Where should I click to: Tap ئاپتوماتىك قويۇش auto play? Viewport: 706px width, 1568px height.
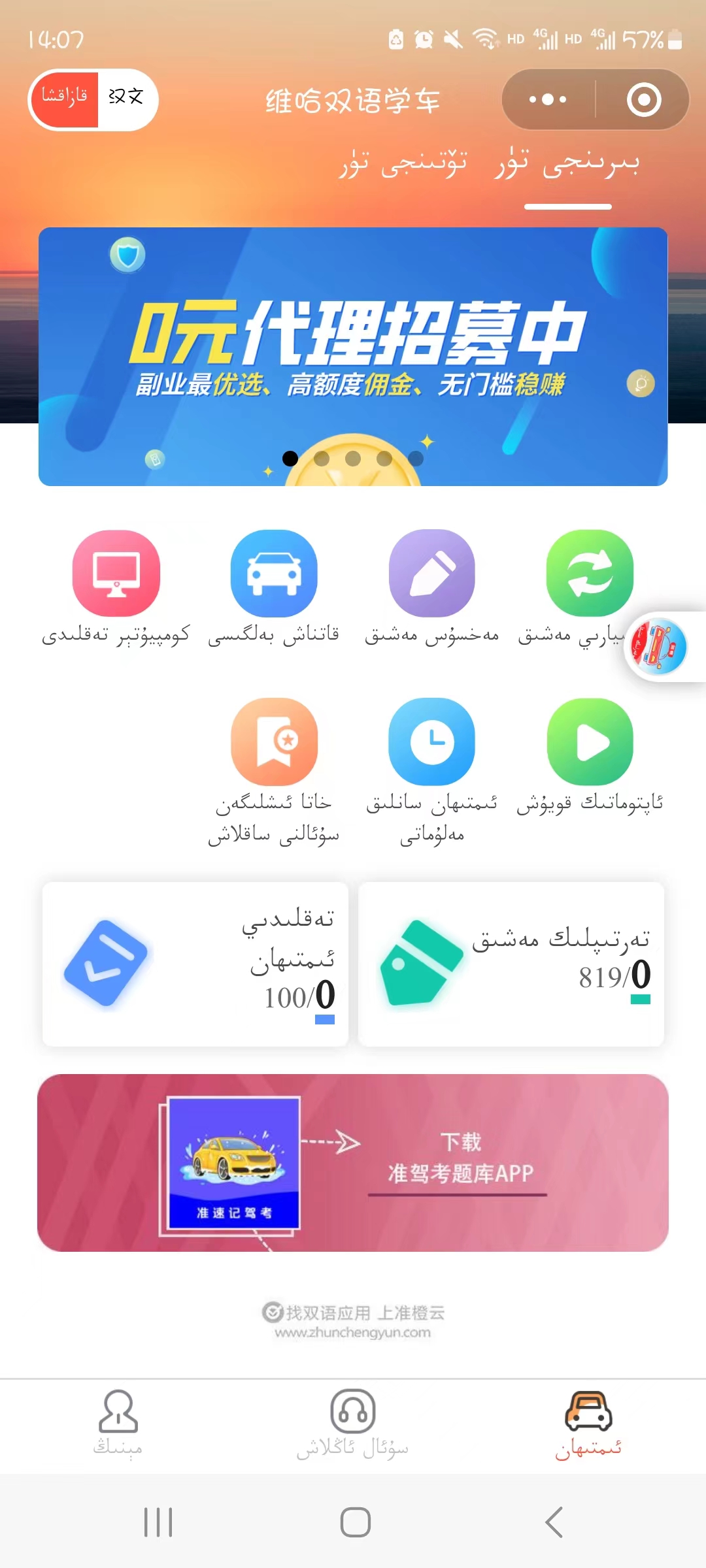click(589, 742)
